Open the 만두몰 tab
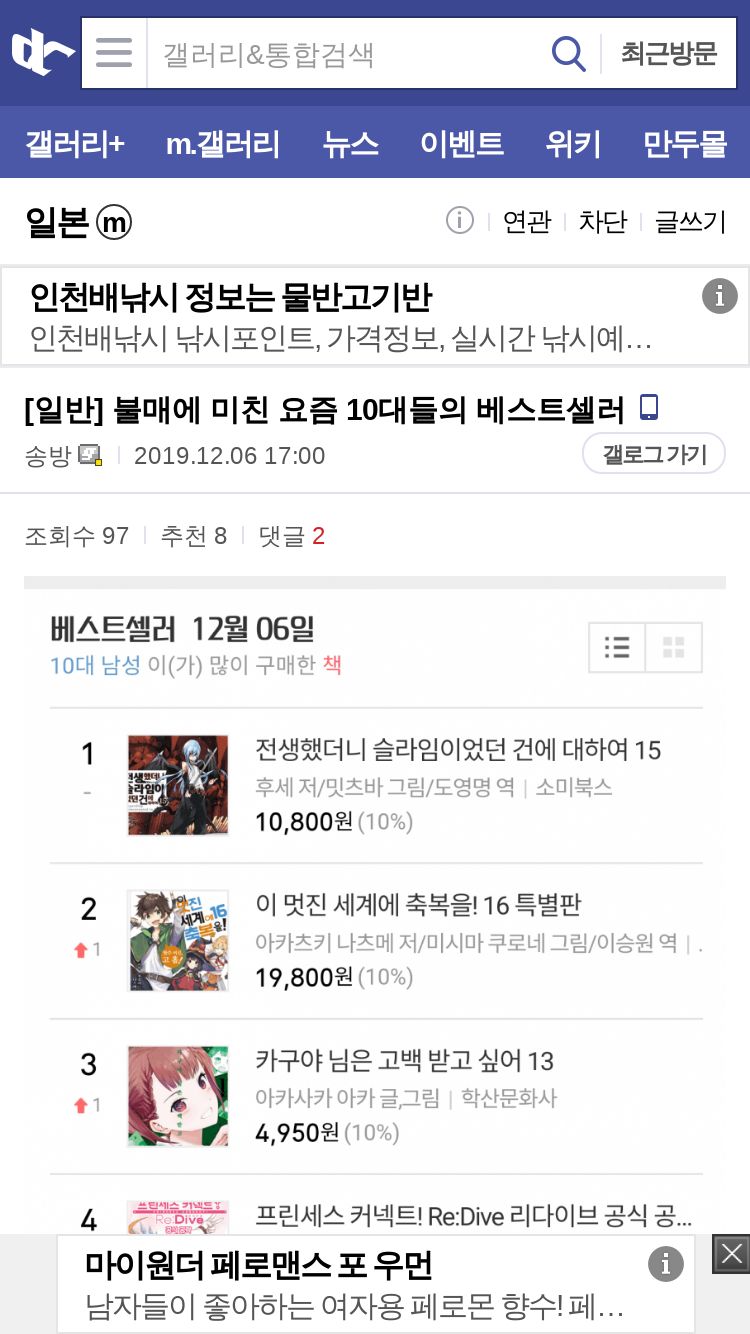 685,143
